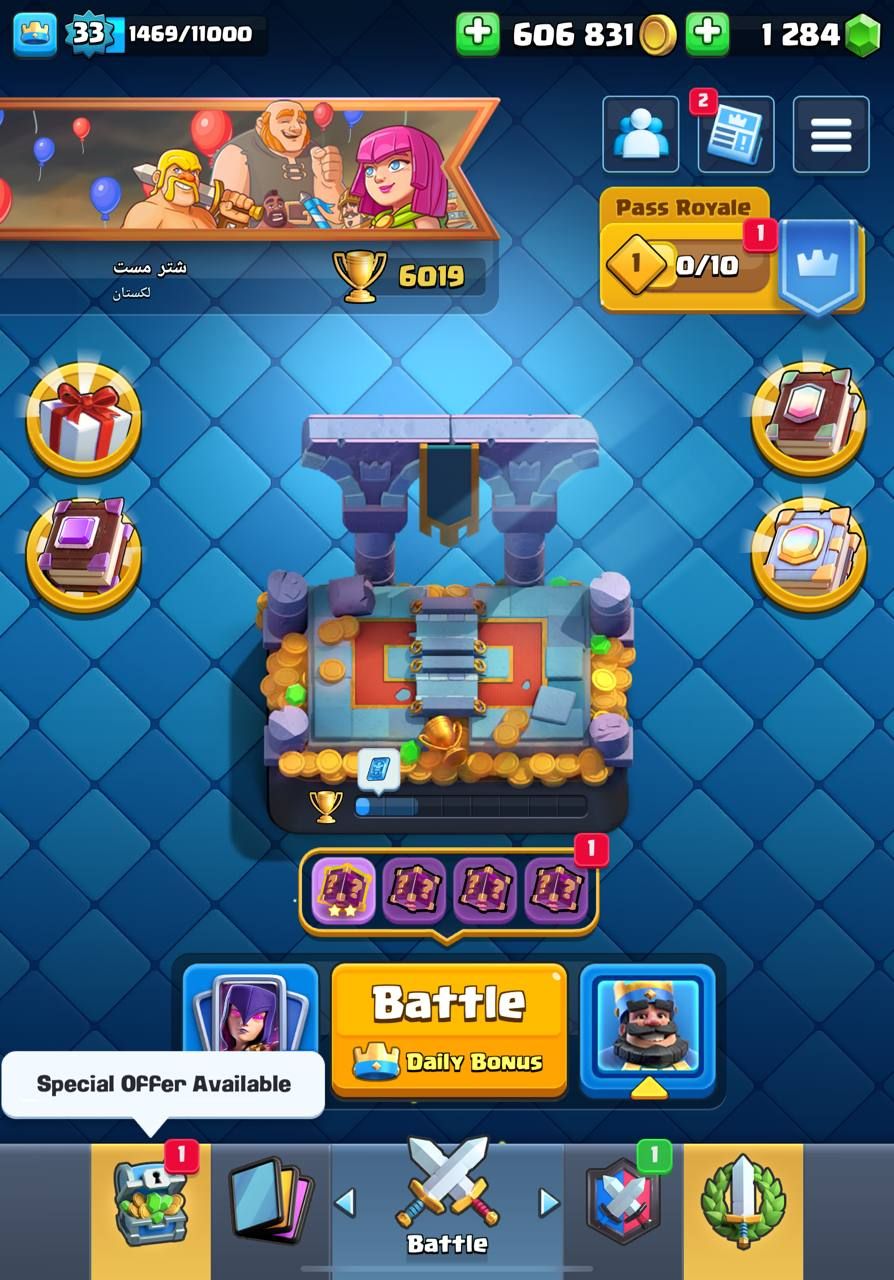Open the Clan shield tab
Image resolution: width=894 pixels, height=1280 pixels.
coord(624,1200)
